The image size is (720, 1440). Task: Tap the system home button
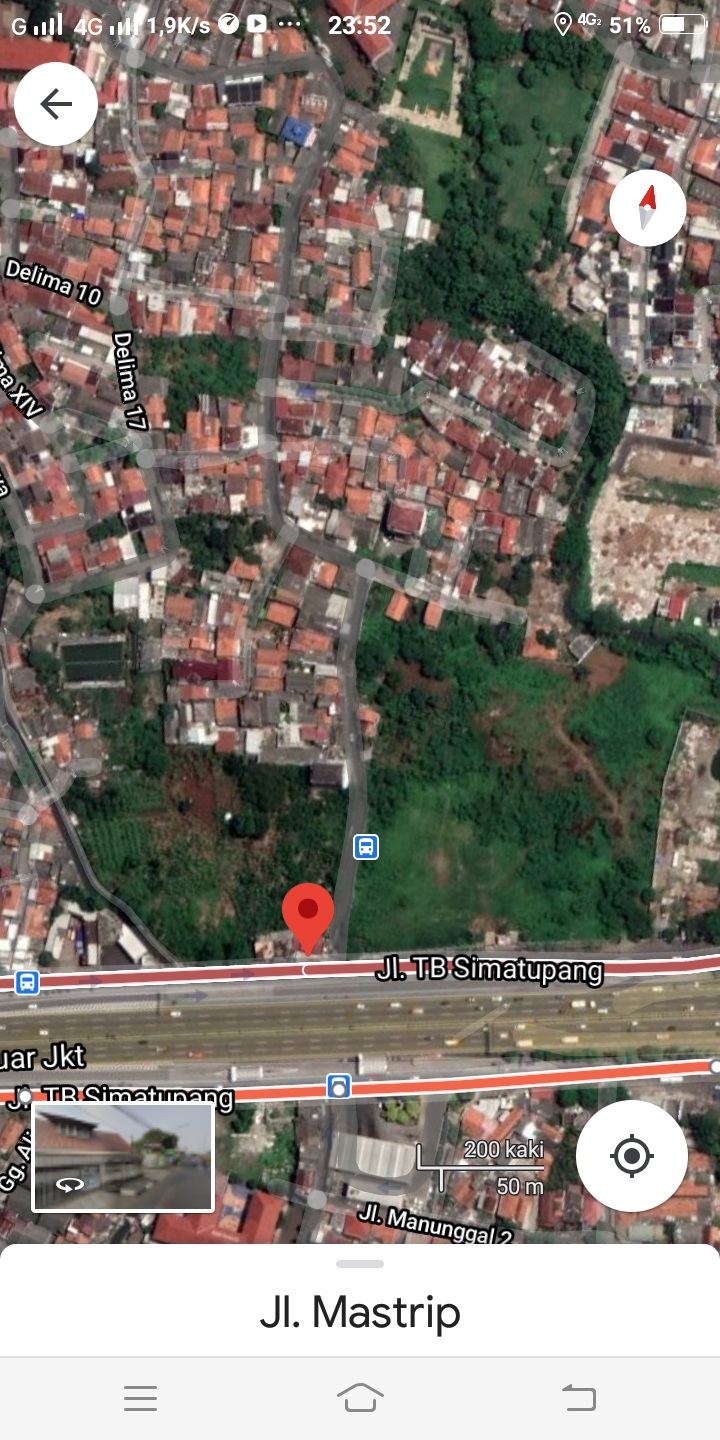pos(360,1398)
